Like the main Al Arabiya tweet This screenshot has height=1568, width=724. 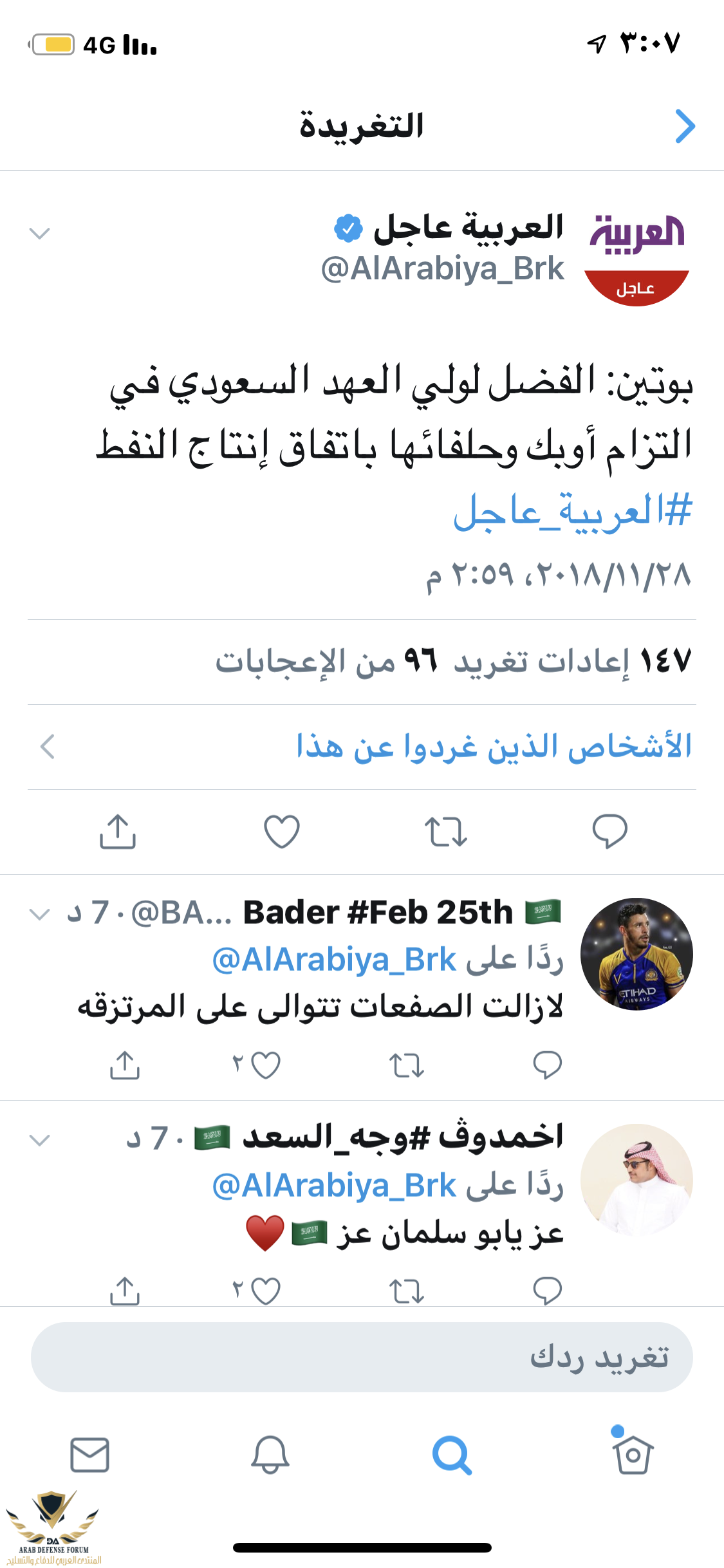(x=282, y=831)
